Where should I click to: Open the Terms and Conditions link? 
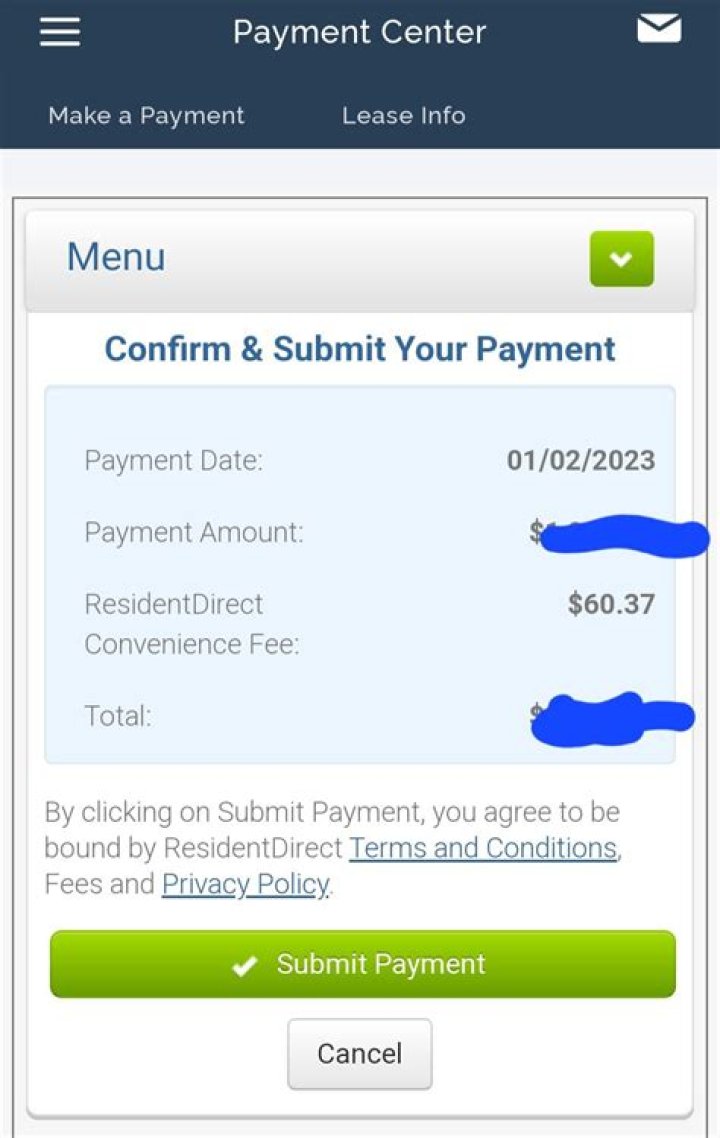[x=483, y=848]
